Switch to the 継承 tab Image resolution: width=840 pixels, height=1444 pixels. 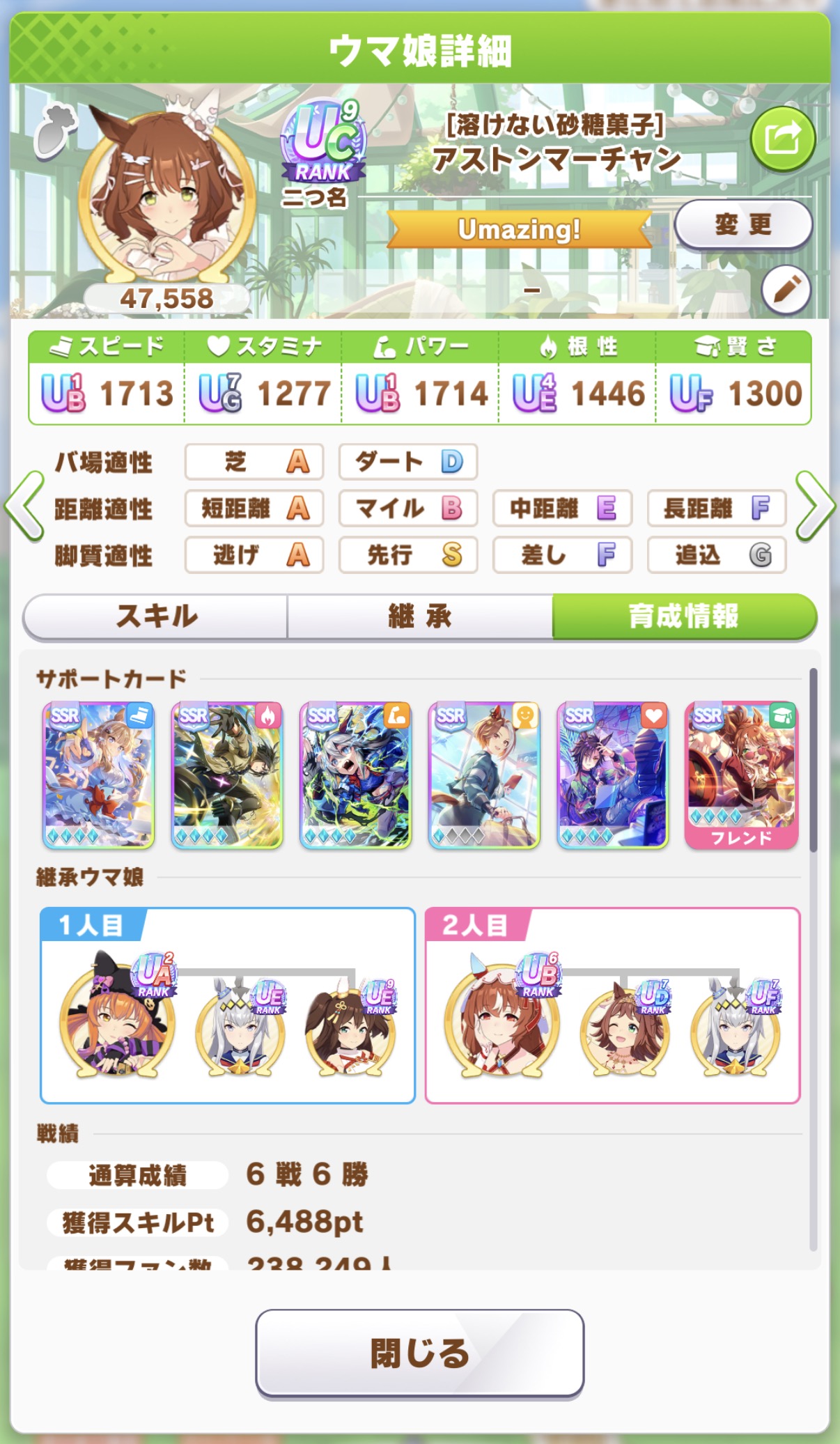tap(420, 616)
